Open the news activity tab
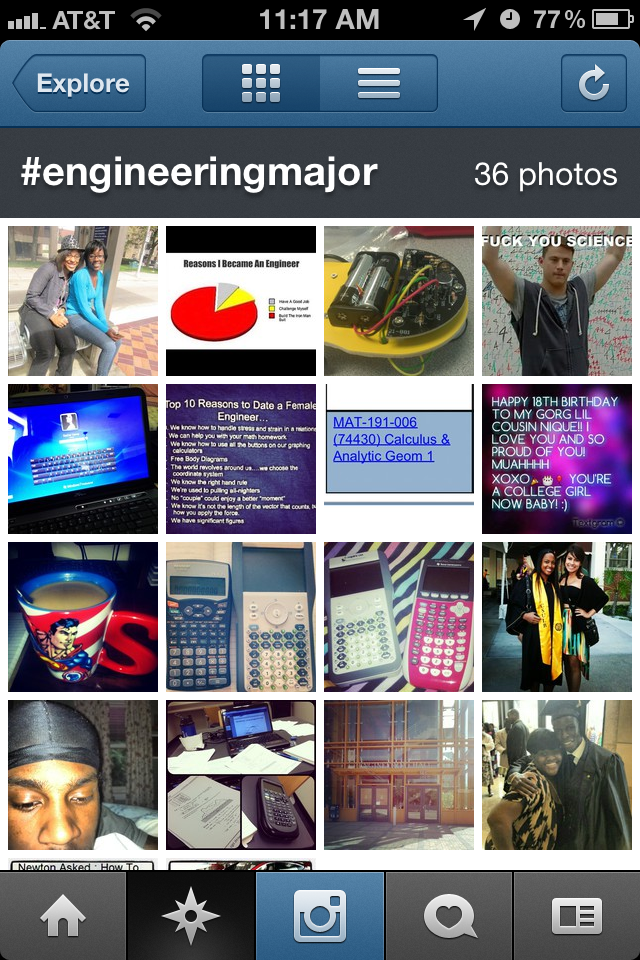The width and height of the screenshot is (640, 960). [449, 916]
